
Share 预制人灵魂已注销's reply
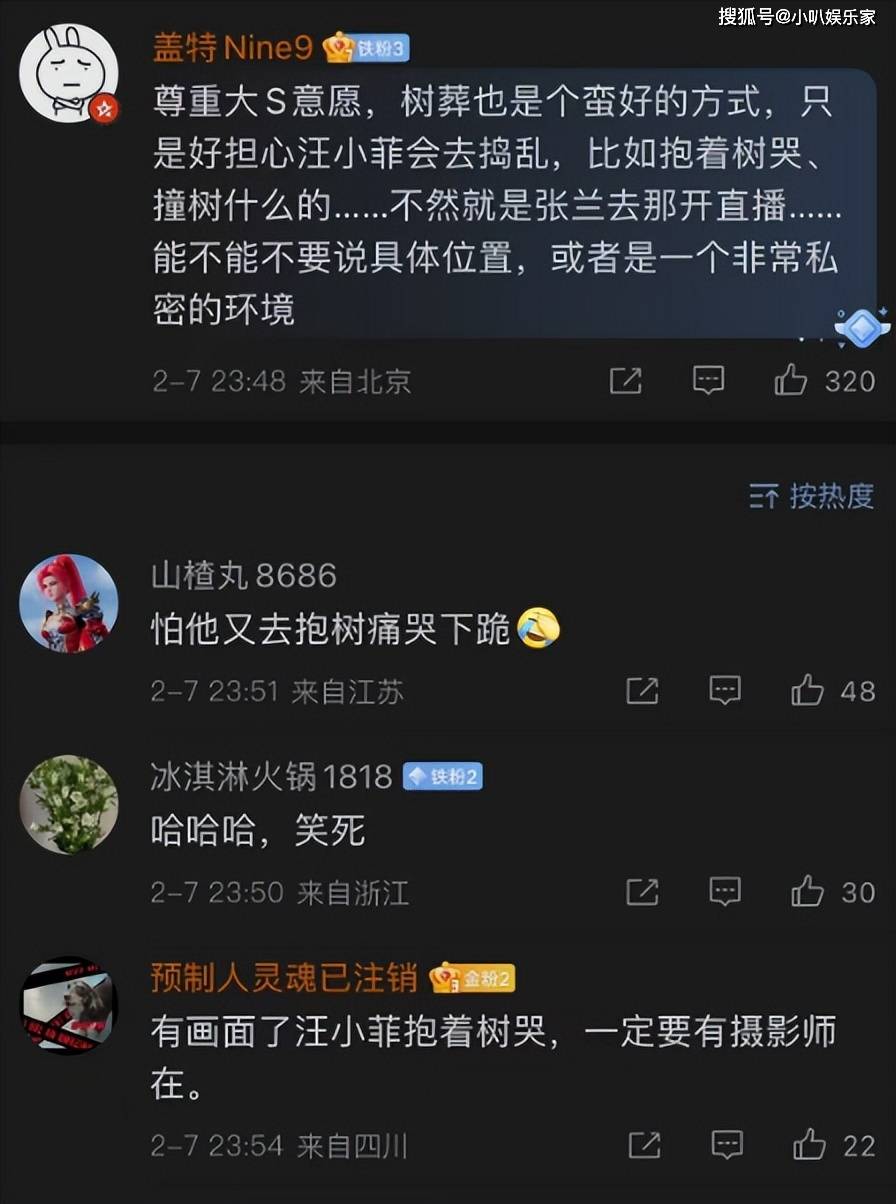644,1145
